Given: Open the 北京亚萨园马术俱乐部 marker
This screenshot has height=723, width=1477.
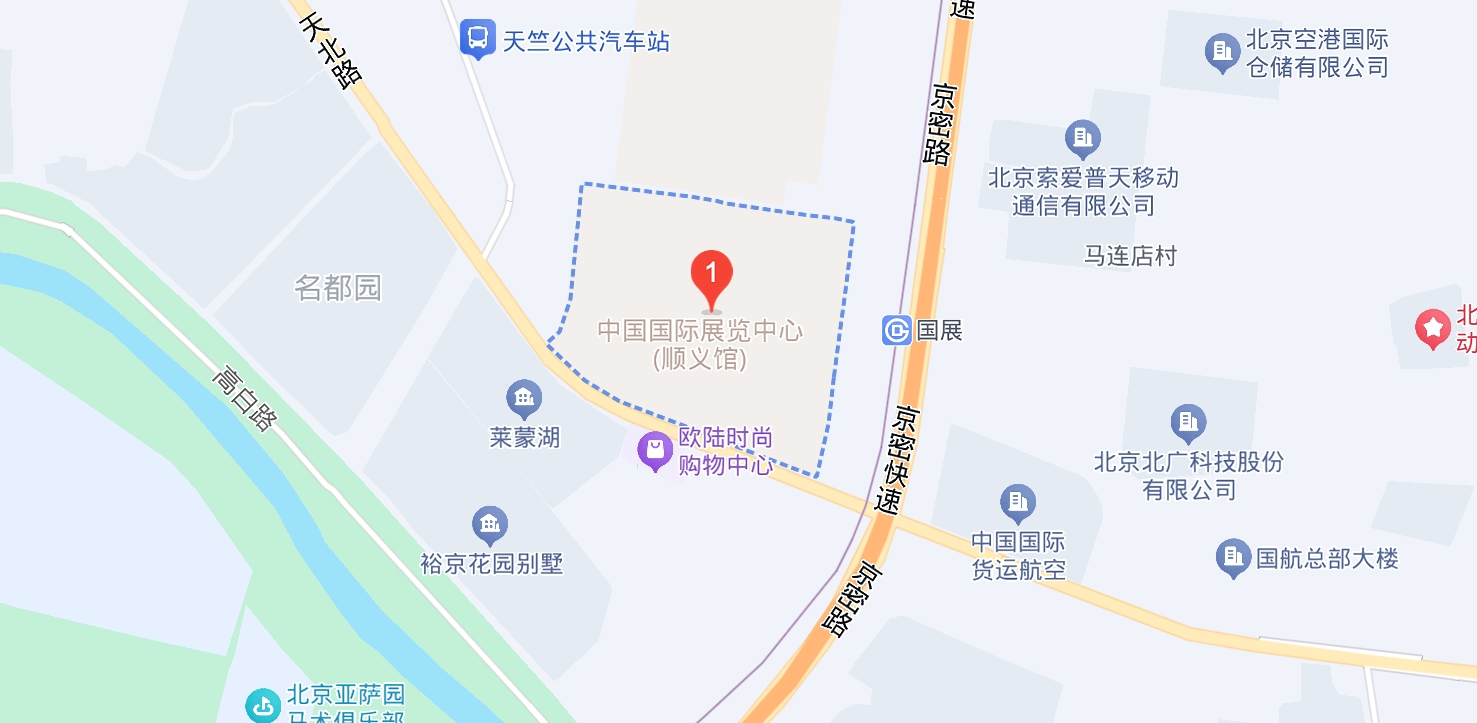Looking at the screenshot, I should [264, 705].
